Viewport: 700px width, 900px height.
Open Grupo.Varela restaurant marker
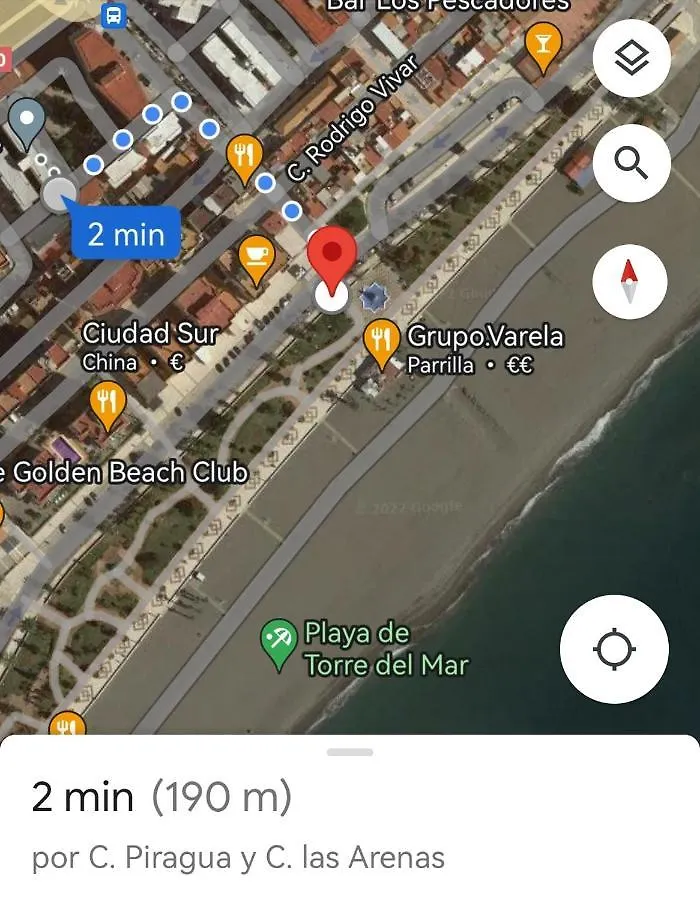[x=381, y=340]
